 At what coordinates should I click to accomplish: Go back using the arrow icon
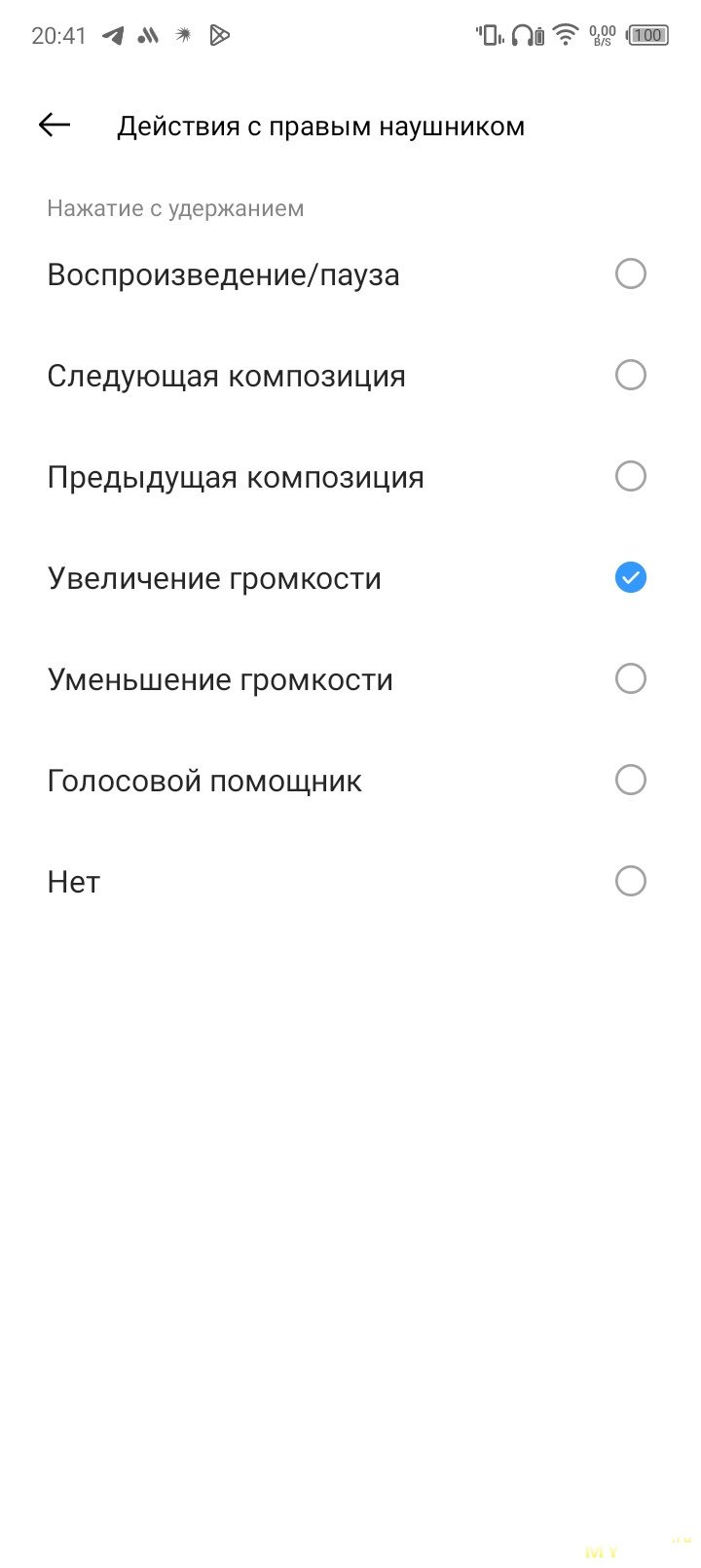tap(55, 126)
